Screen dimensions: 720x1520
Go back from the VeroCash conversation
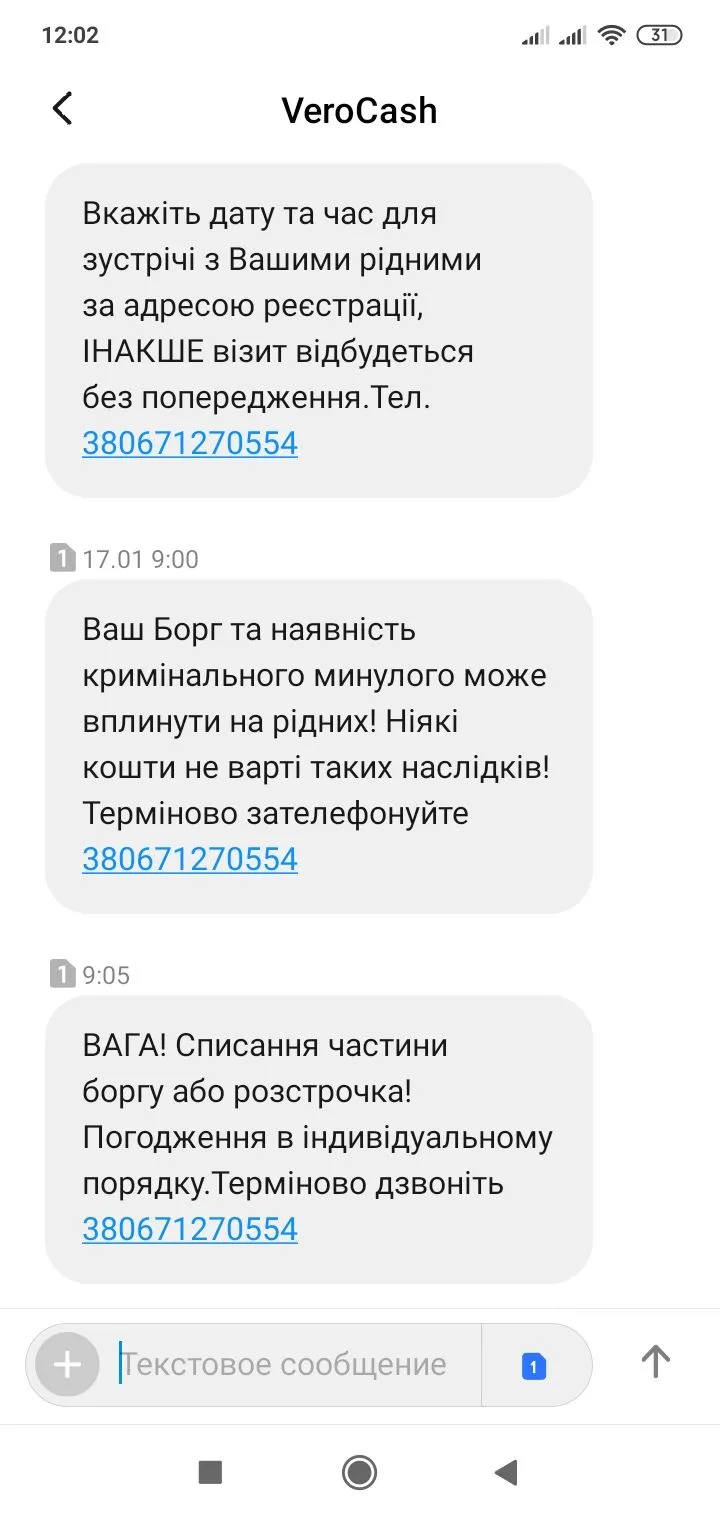coord(62,108)
